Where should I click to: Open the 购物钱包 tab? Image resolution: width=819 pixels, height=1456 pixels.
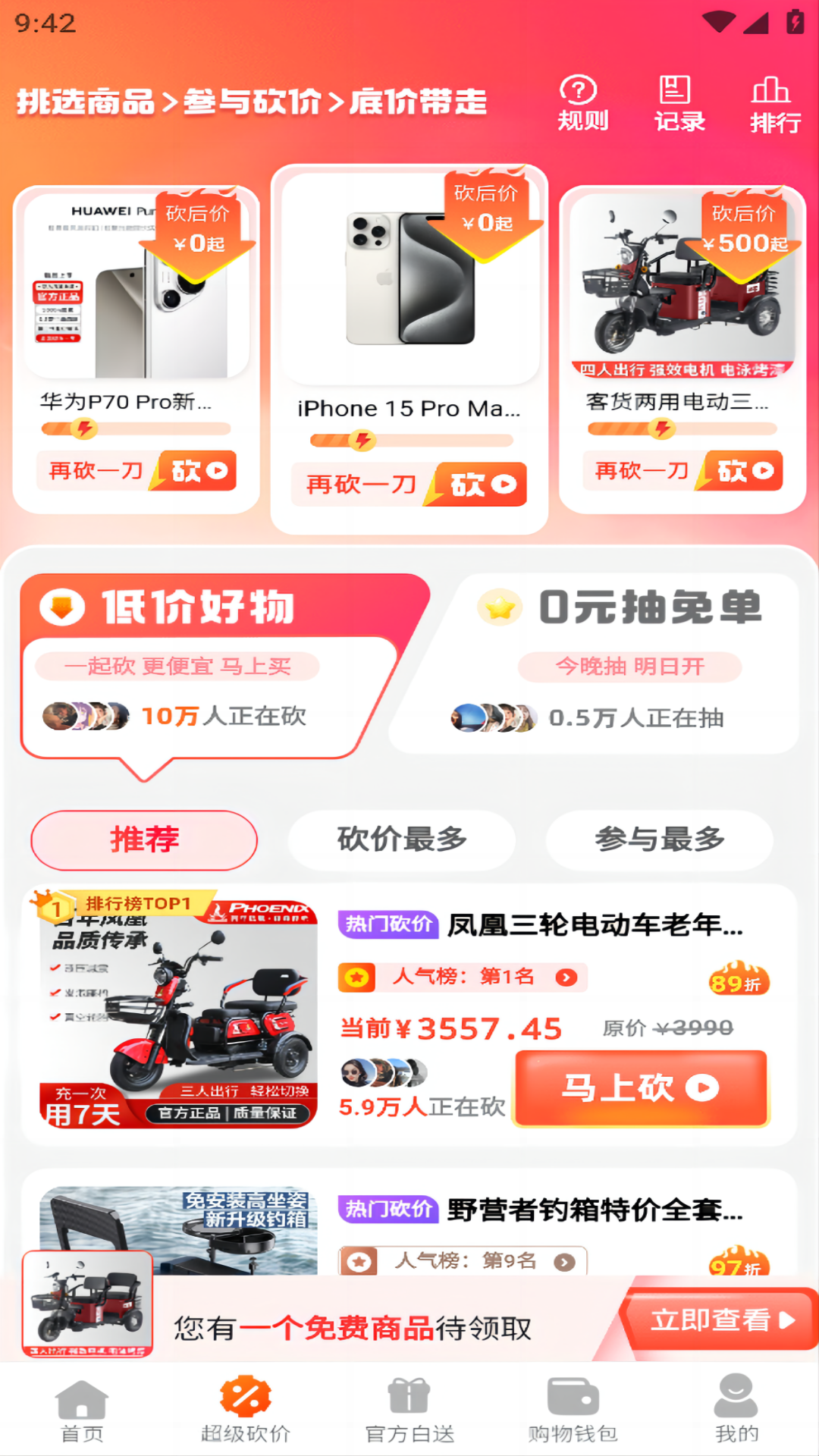coord(573,1409)
